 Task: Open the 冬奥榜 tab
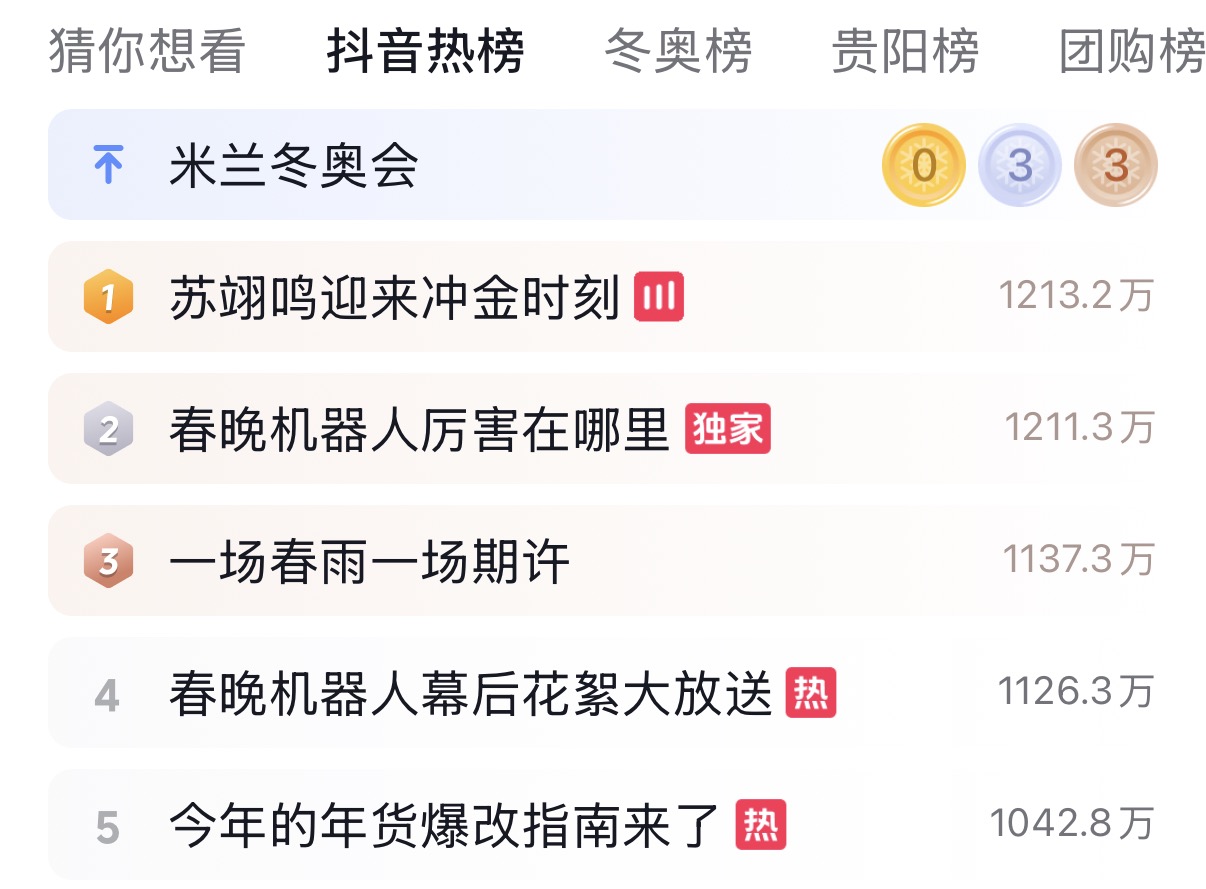click(678, 52)
